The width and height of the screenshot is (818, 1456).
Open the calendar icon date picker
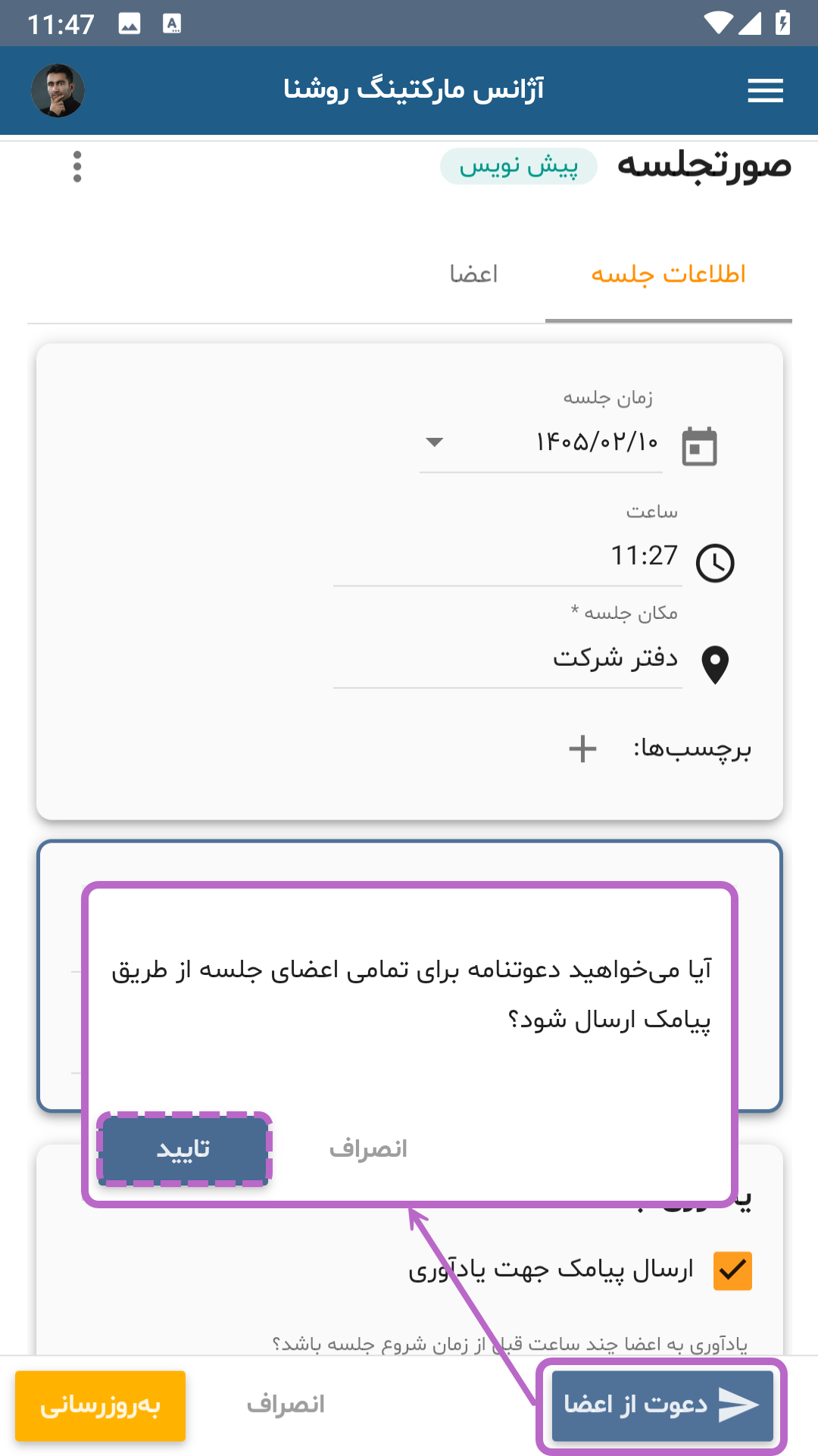click(699, 446)
